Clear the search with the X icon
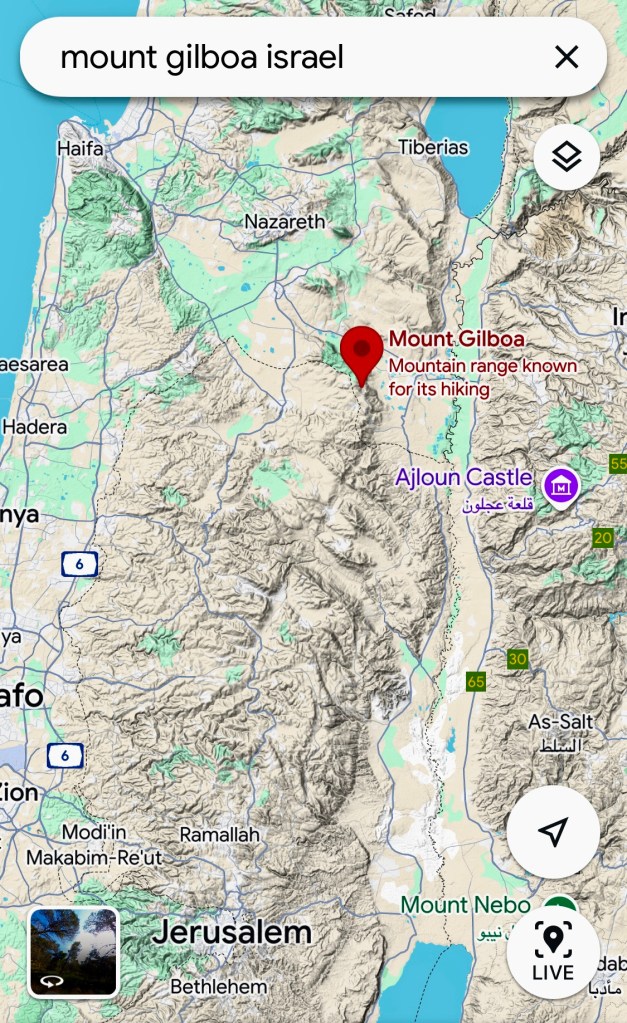This screenshot has width=627, height=1023. coord(566,57)
